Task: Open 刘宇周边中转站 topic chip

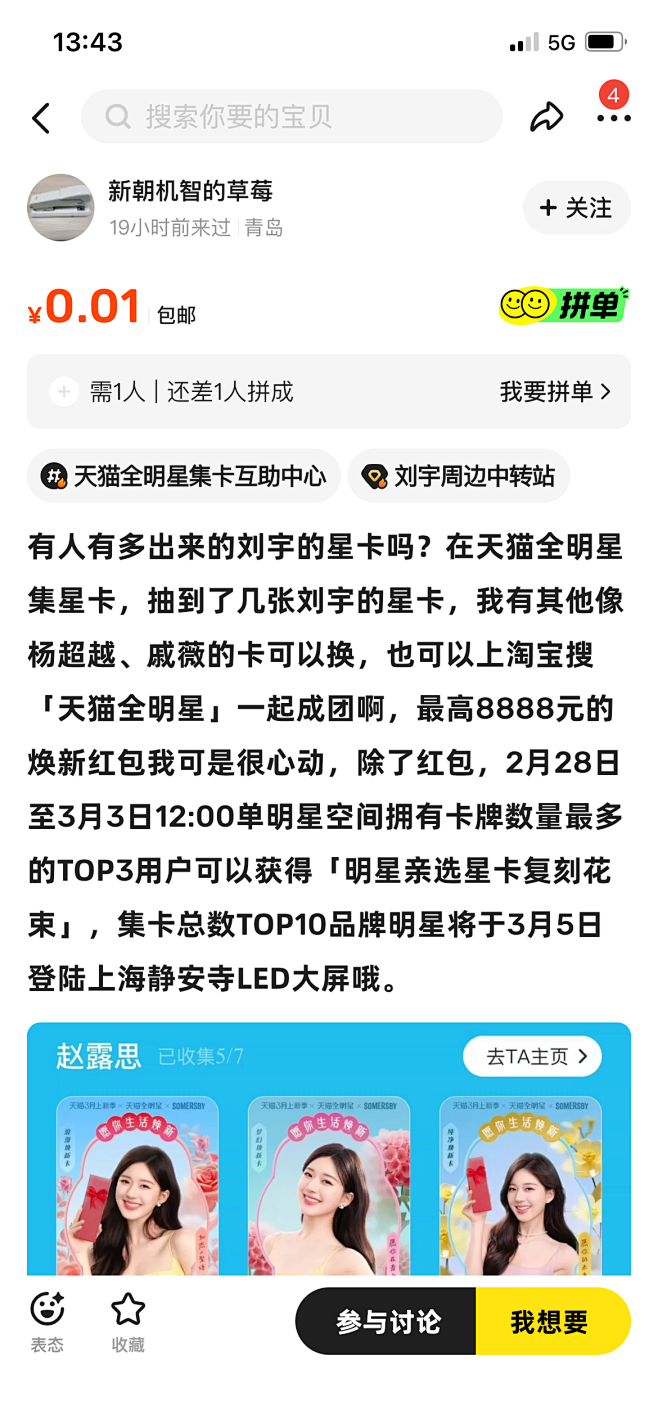Action: (459, 476)
